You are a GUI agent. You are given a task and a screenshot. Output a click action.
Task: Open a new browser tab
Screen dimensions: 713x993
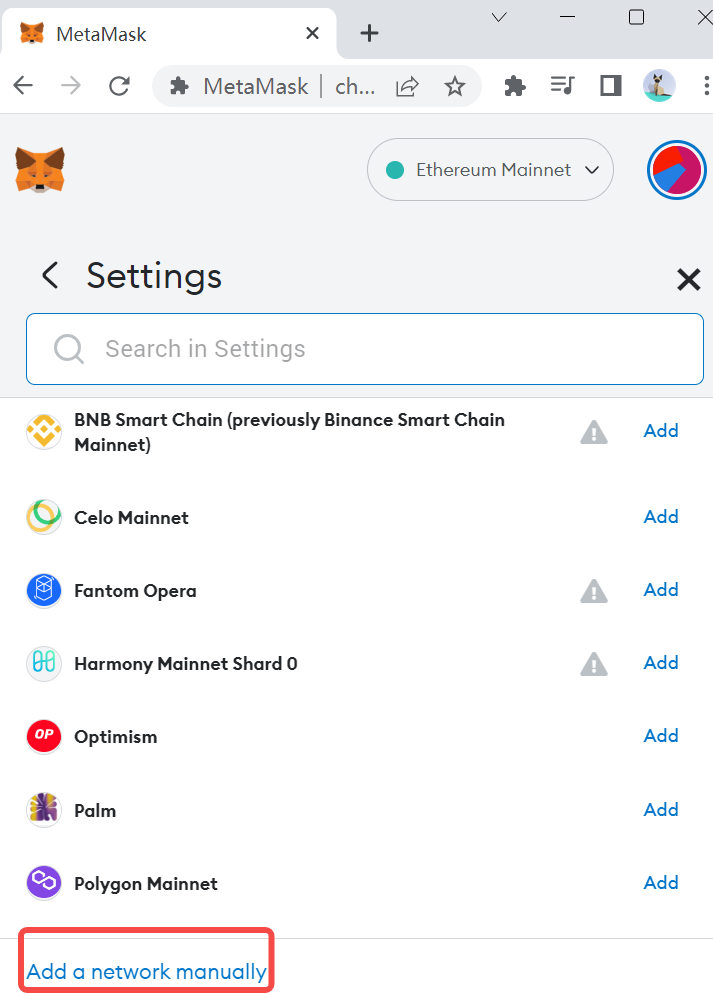(x=369, y=33)
